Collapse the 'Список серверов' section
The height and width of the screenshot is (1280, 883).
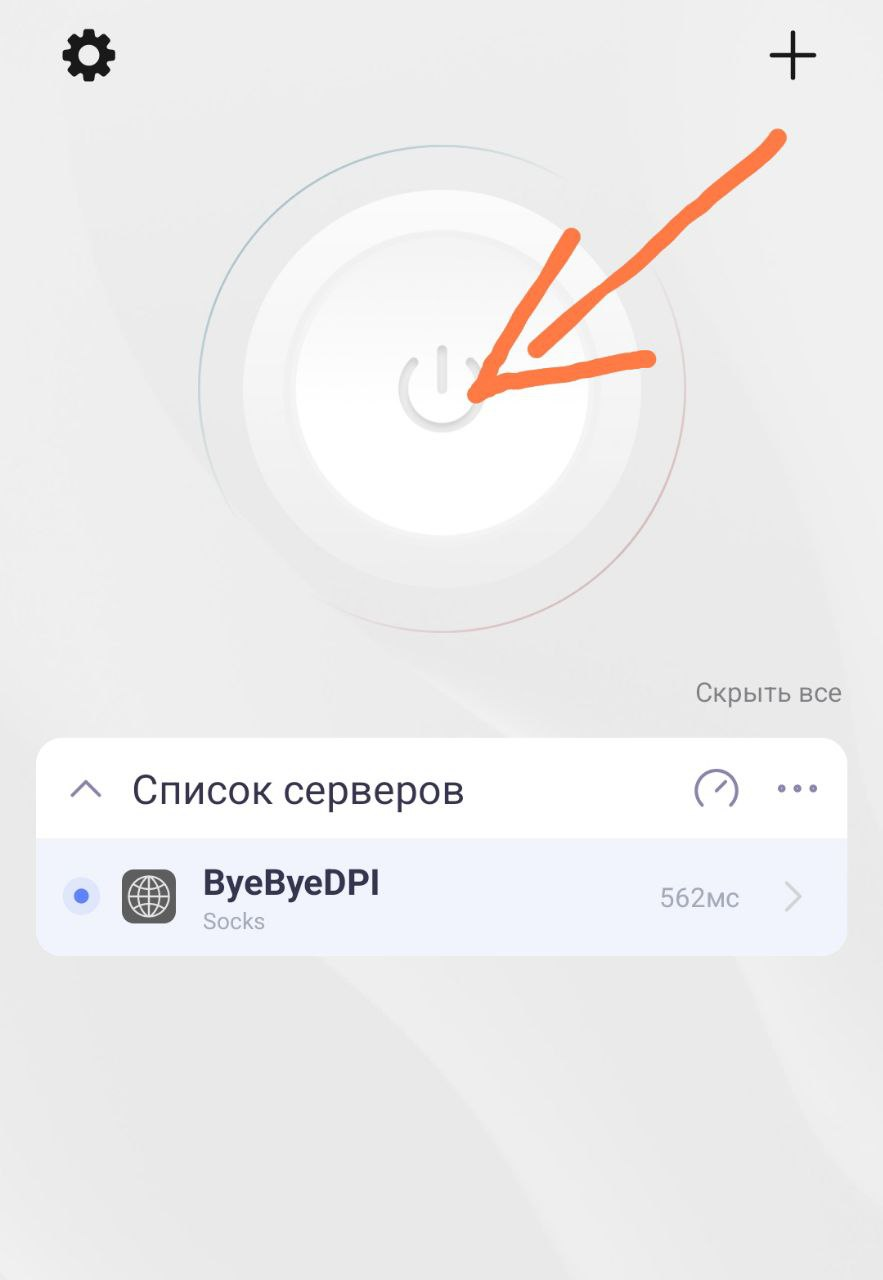tap(86, 790)
